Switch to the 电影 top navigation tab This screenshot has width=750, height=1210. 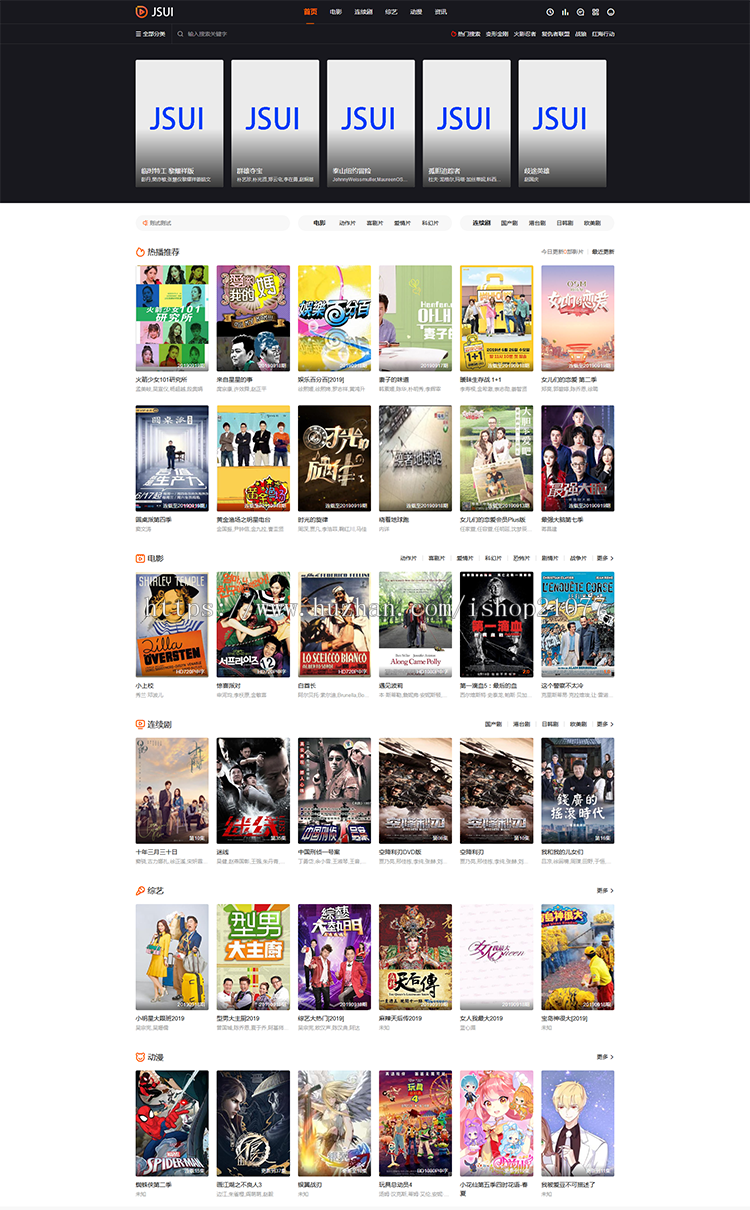point(336,12)
